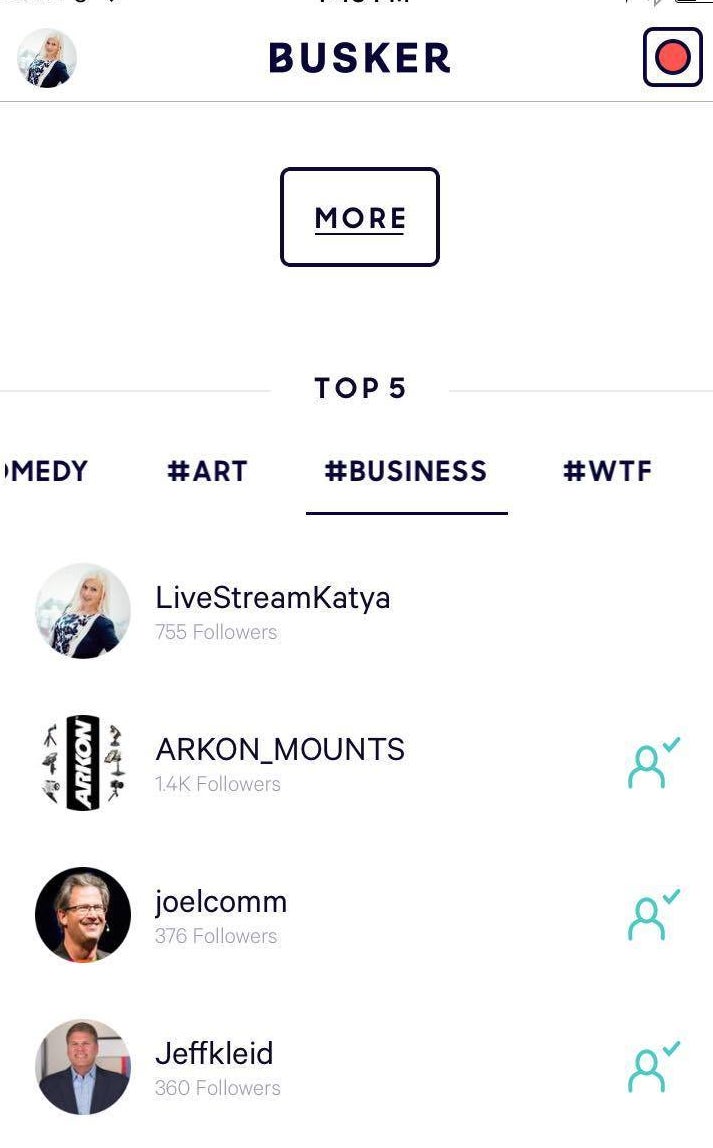Open my profile avatar in the header
The image size is (713, 1148).
tap(47, 58)
